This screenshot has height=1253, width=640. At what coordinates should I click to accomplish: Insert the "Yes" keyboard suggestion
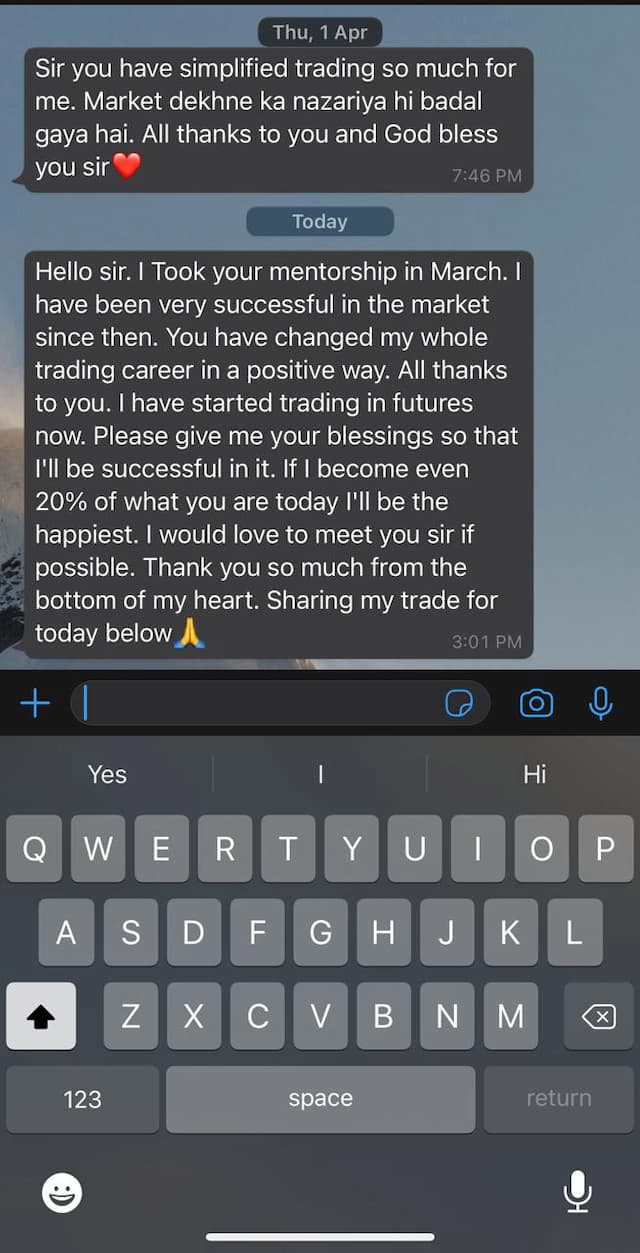(107, 774)
